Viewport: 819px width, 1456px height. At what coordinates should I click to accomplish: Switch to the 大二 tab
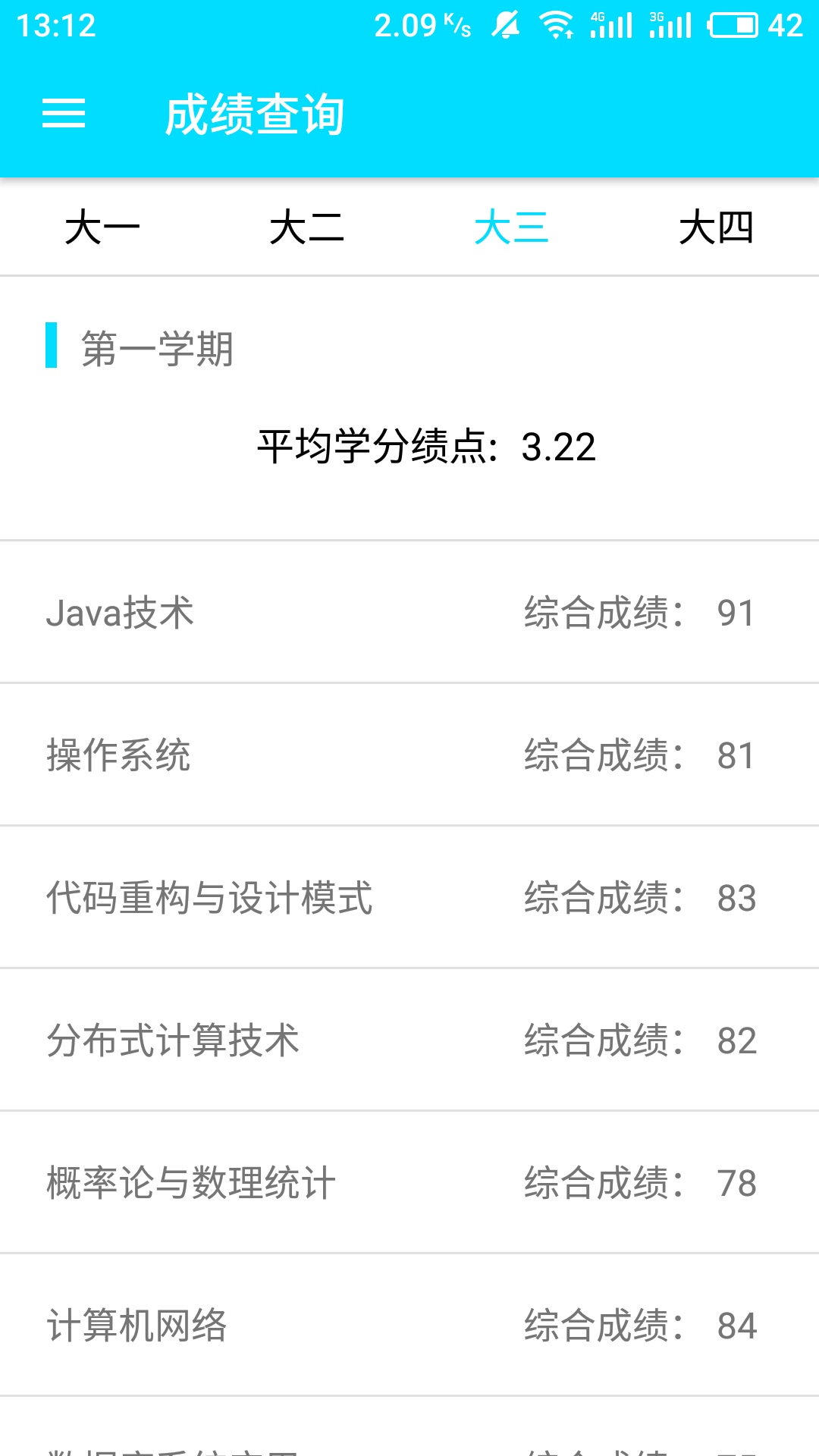pos(307,227)
